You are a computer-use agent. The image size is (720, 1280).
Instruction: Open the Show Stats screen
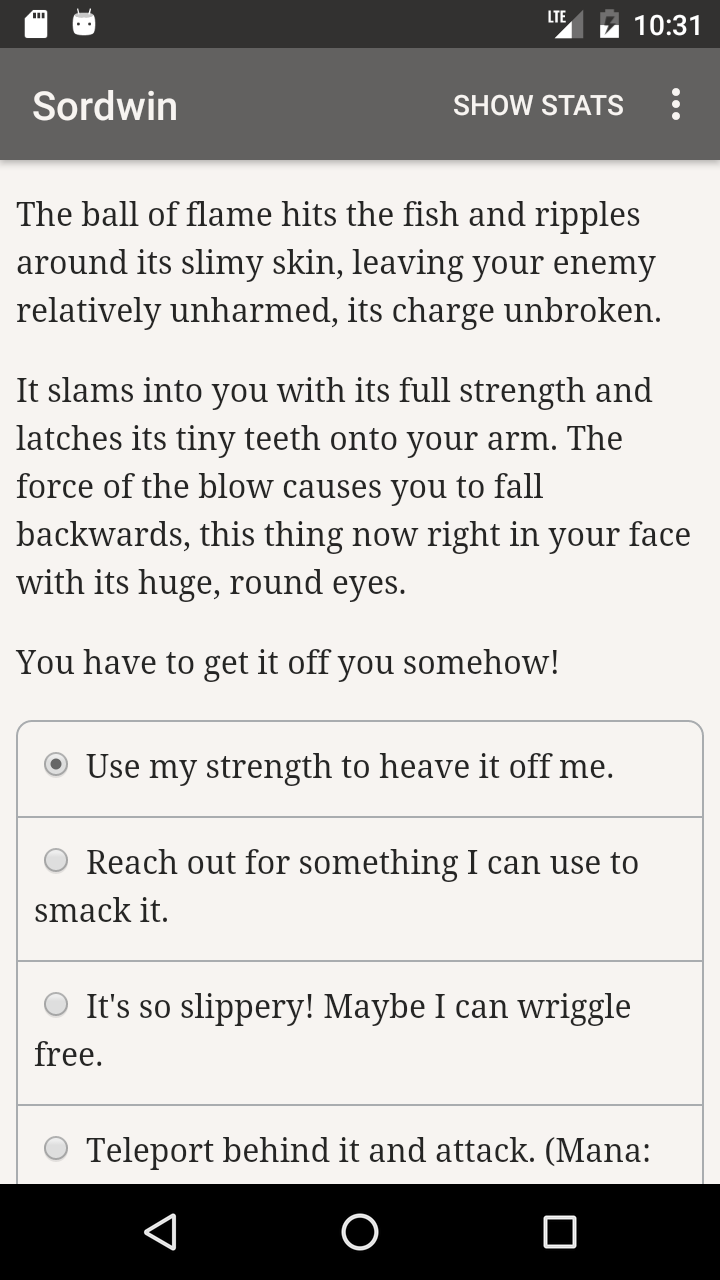(538, 105)
